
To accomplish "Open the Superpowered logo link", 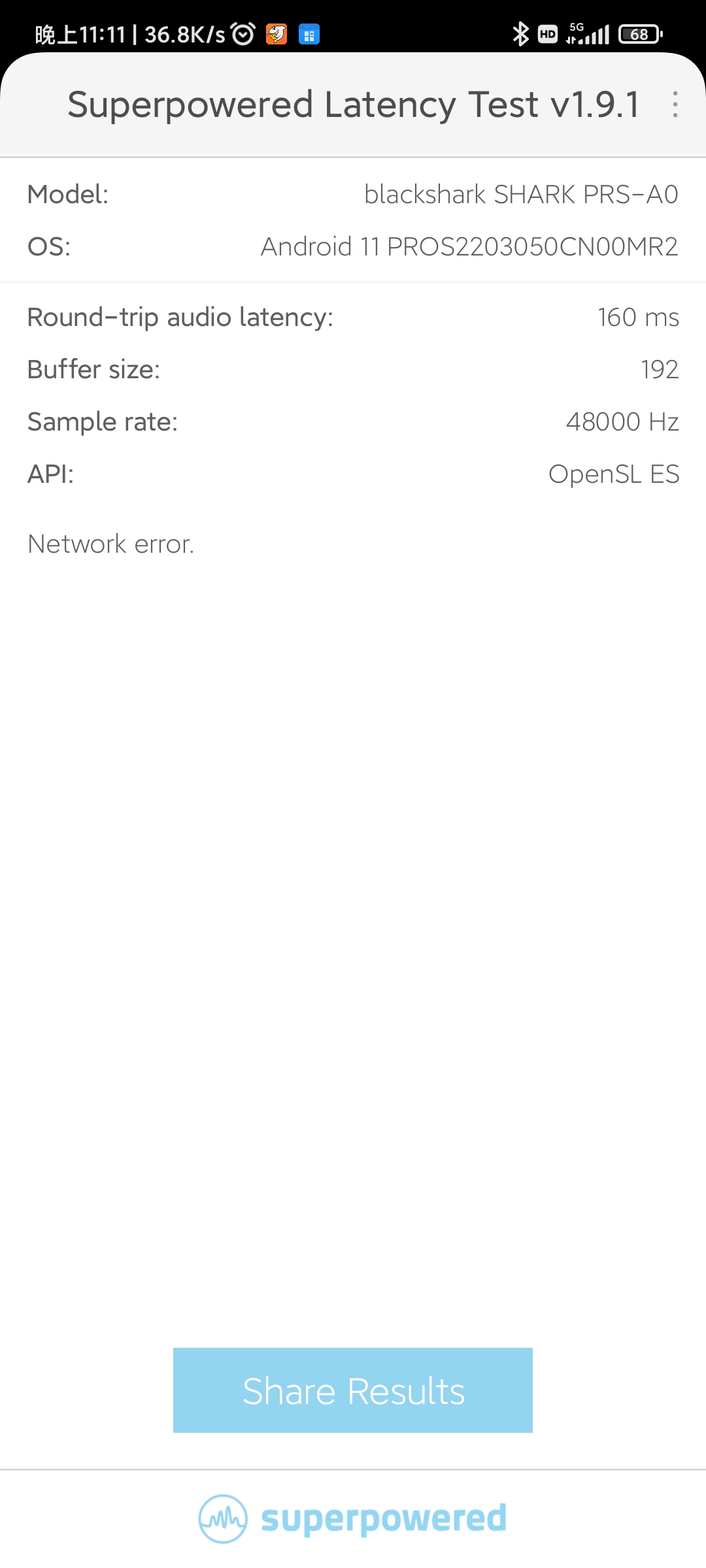I will point(353,1519).
